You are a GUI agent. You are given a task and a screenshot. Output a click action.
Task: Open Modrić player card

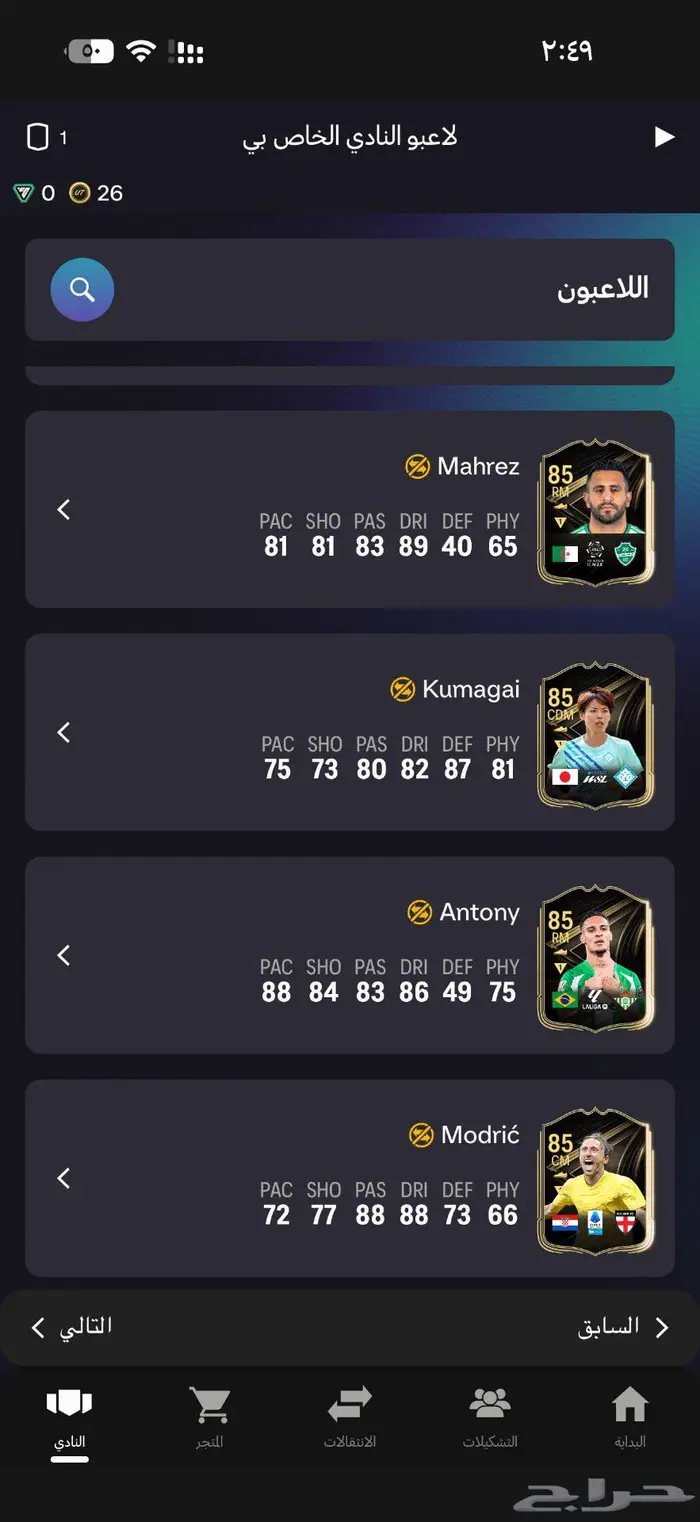pyautogui.click(x=350, y=1178)
